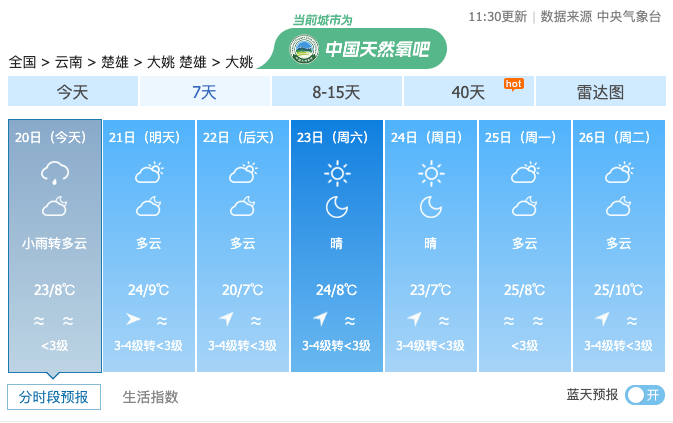Open the 雷达图 tab

coord(600,91)
